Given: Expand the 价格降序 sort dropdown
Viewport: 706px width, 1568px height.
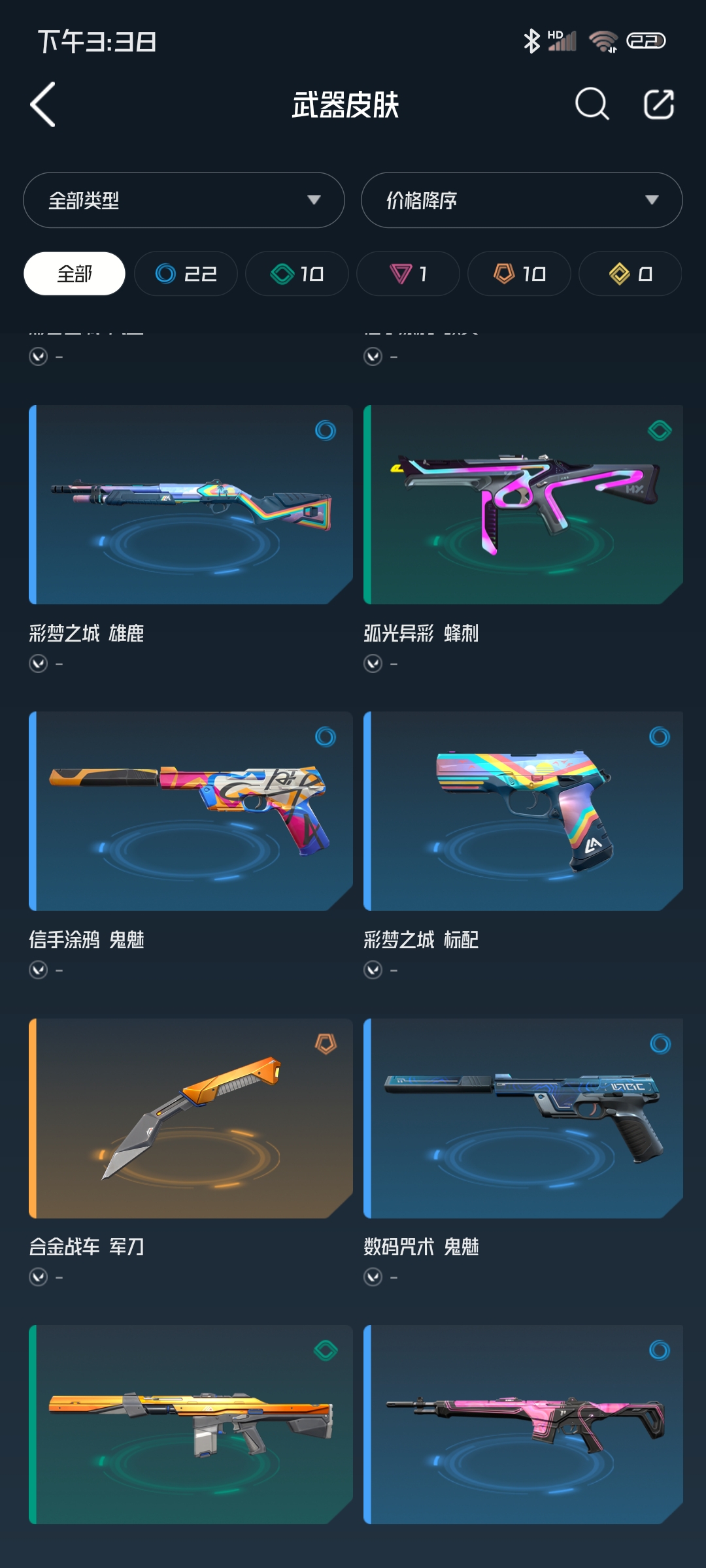Looking at the screenshot, I should click(x=521, y=200).
